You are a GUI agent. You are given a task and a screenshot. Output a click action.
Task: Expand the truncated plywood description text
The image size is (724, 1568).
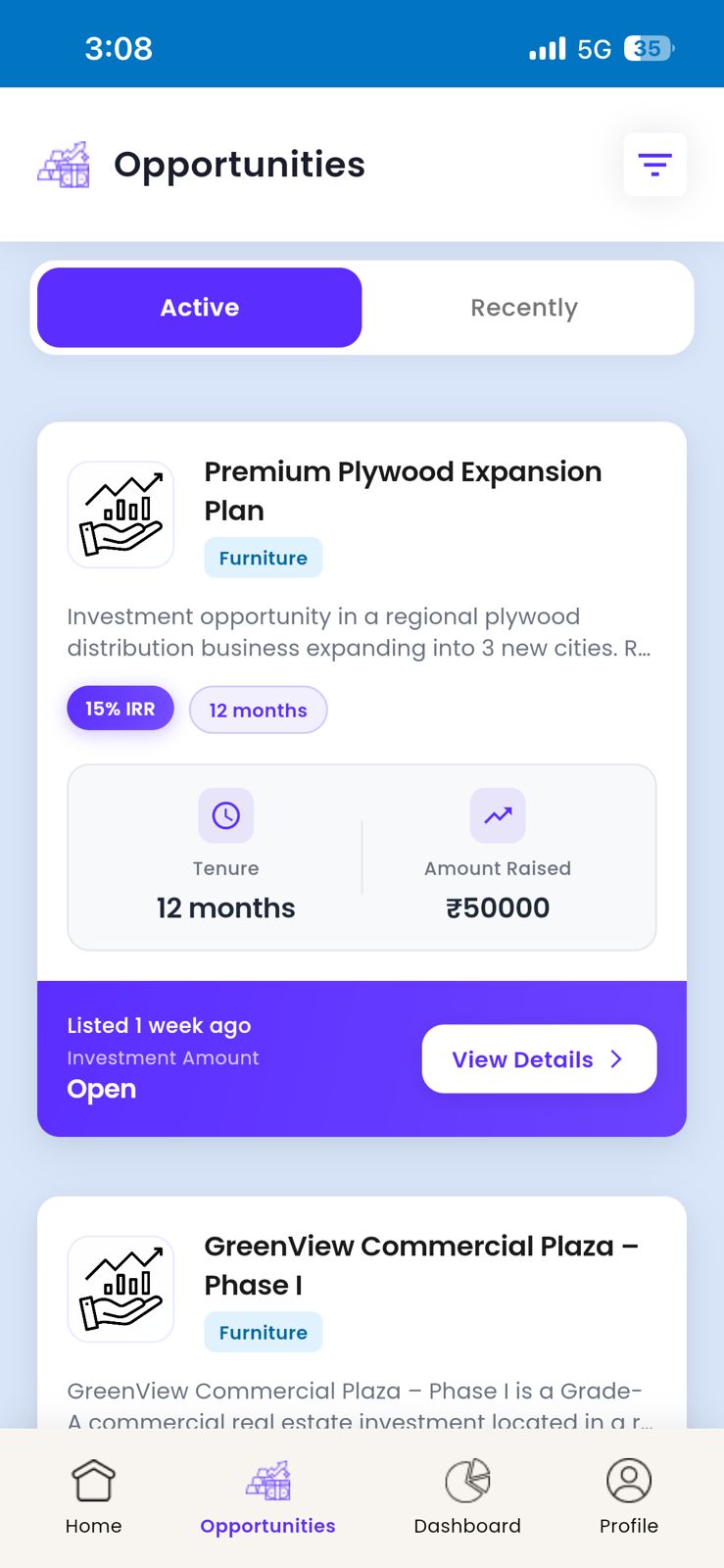(x=361, y=632)
